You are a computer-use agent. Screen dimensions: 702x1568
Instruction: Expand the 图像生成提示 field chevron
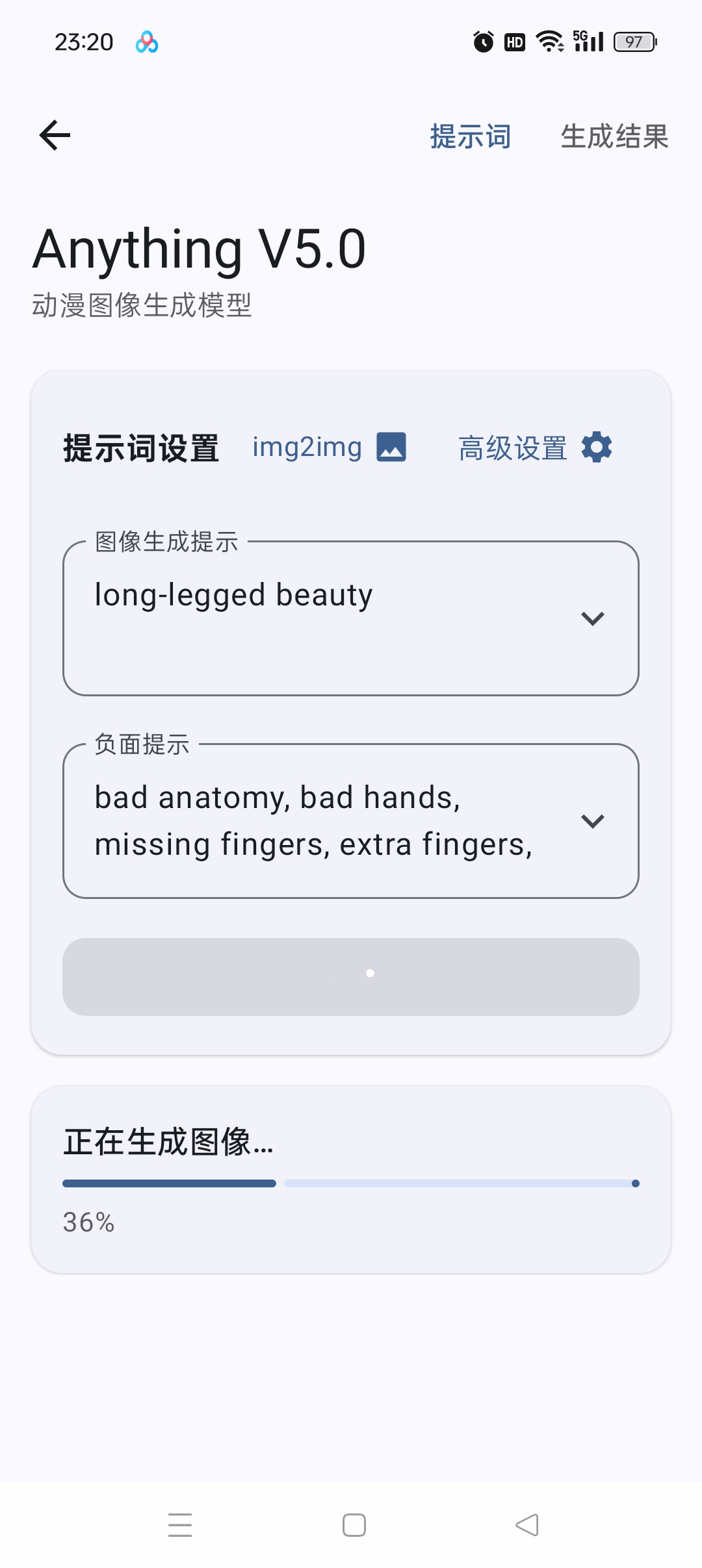[592, 618]
